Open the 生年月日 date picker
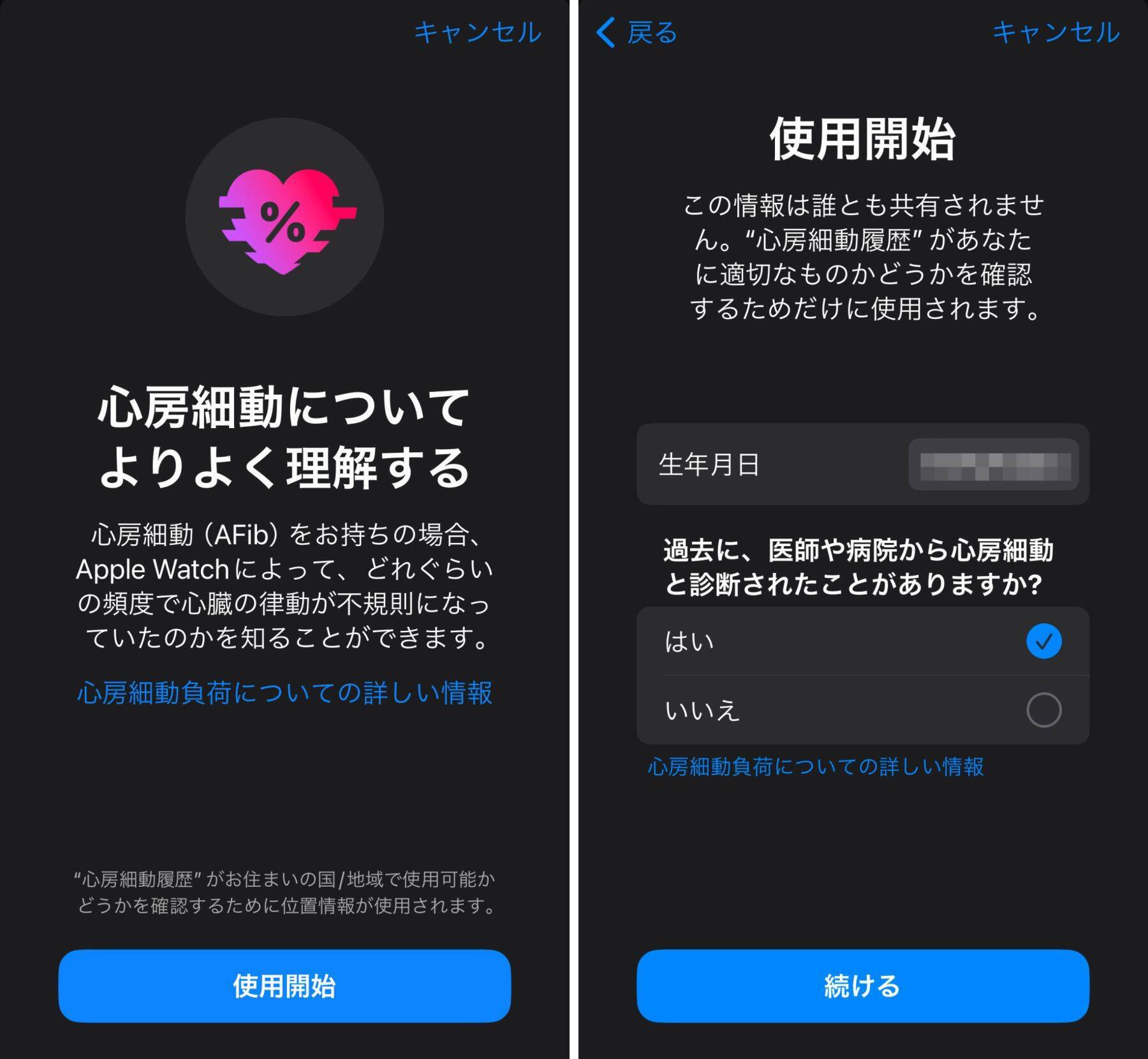1148x1059 pixels. click(993, 464)
